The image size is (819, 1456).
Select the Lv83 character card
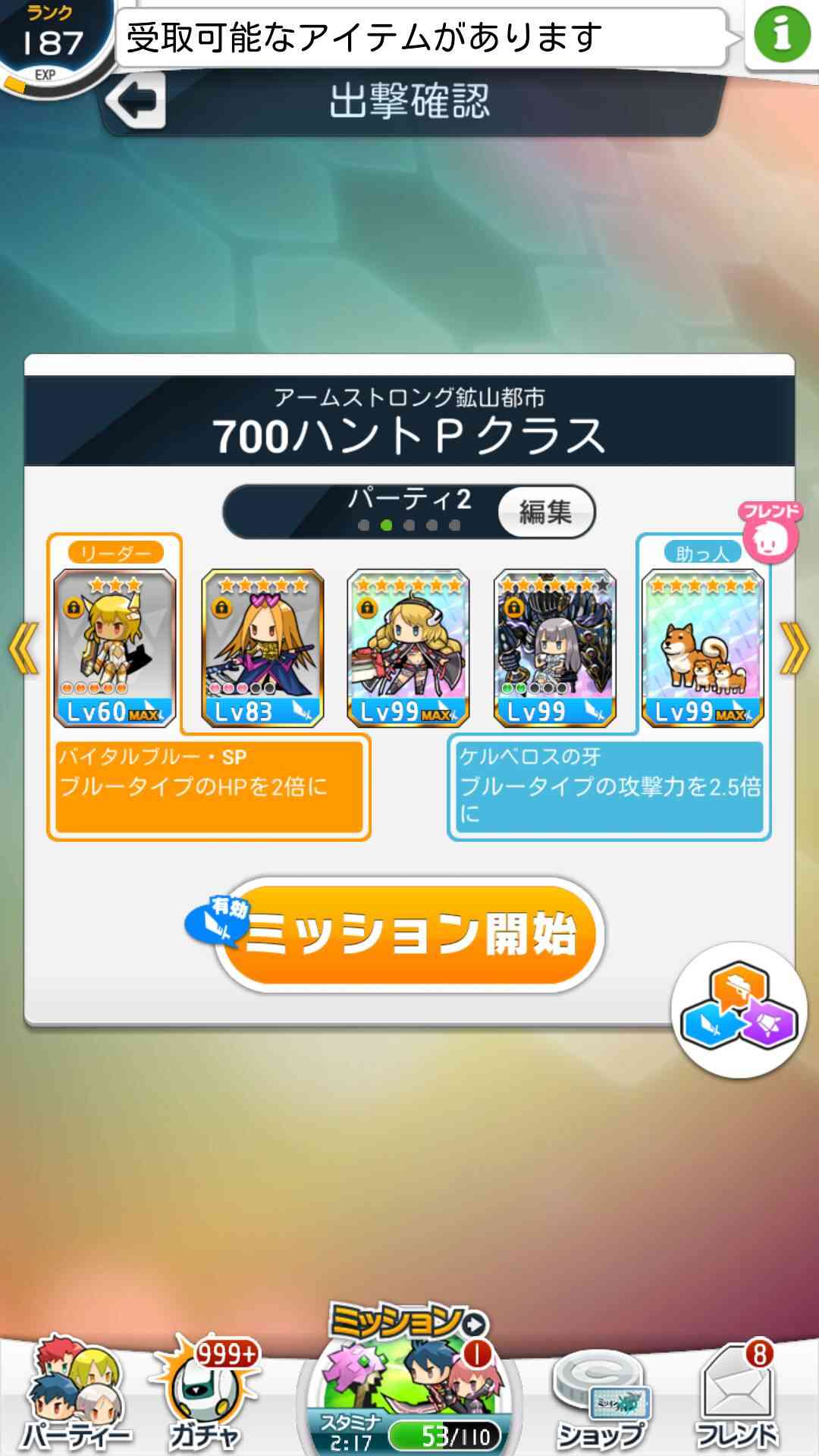(262, 648)
